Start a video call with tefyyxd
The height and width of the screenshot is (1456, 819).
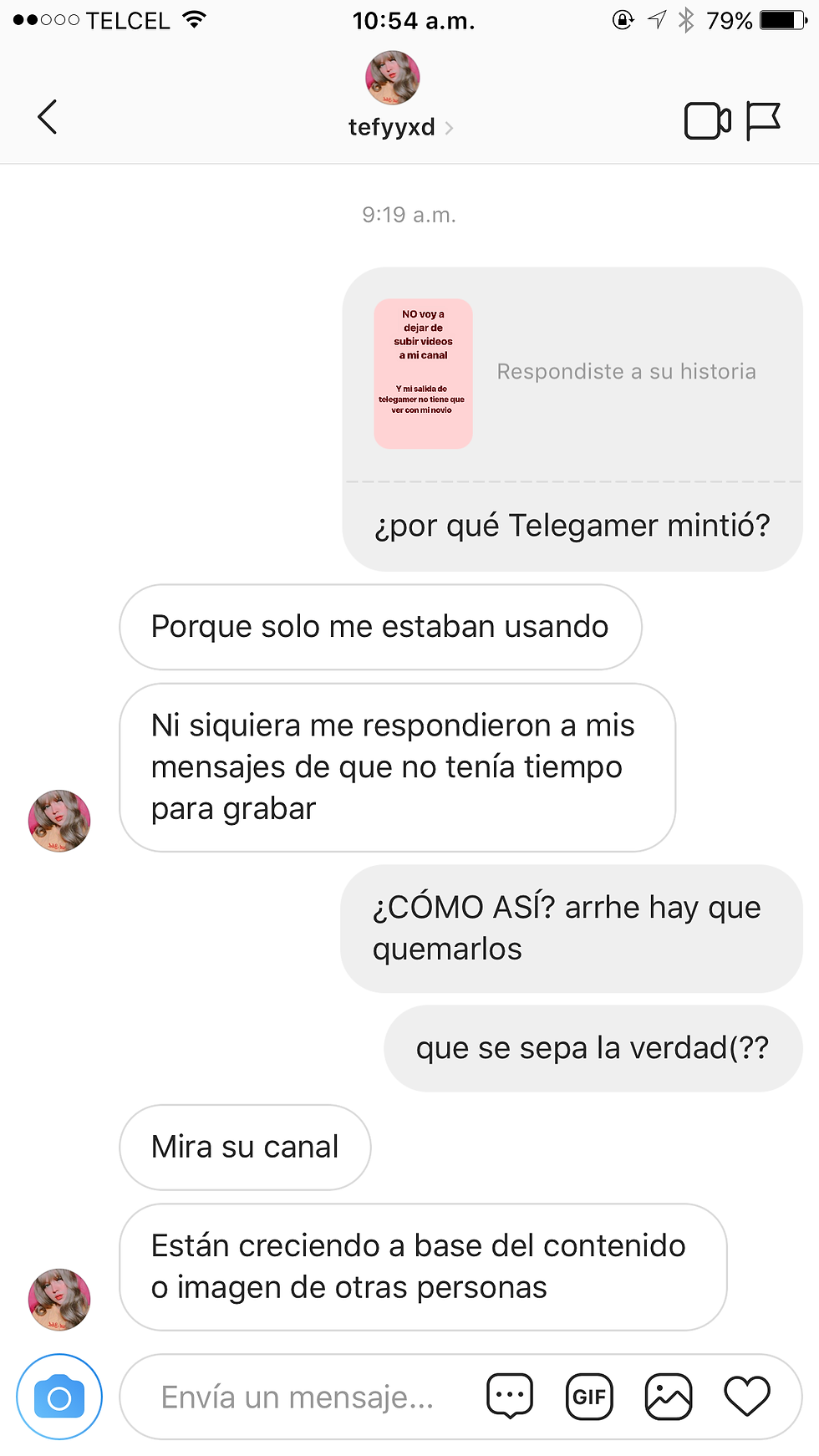point(707,121)
